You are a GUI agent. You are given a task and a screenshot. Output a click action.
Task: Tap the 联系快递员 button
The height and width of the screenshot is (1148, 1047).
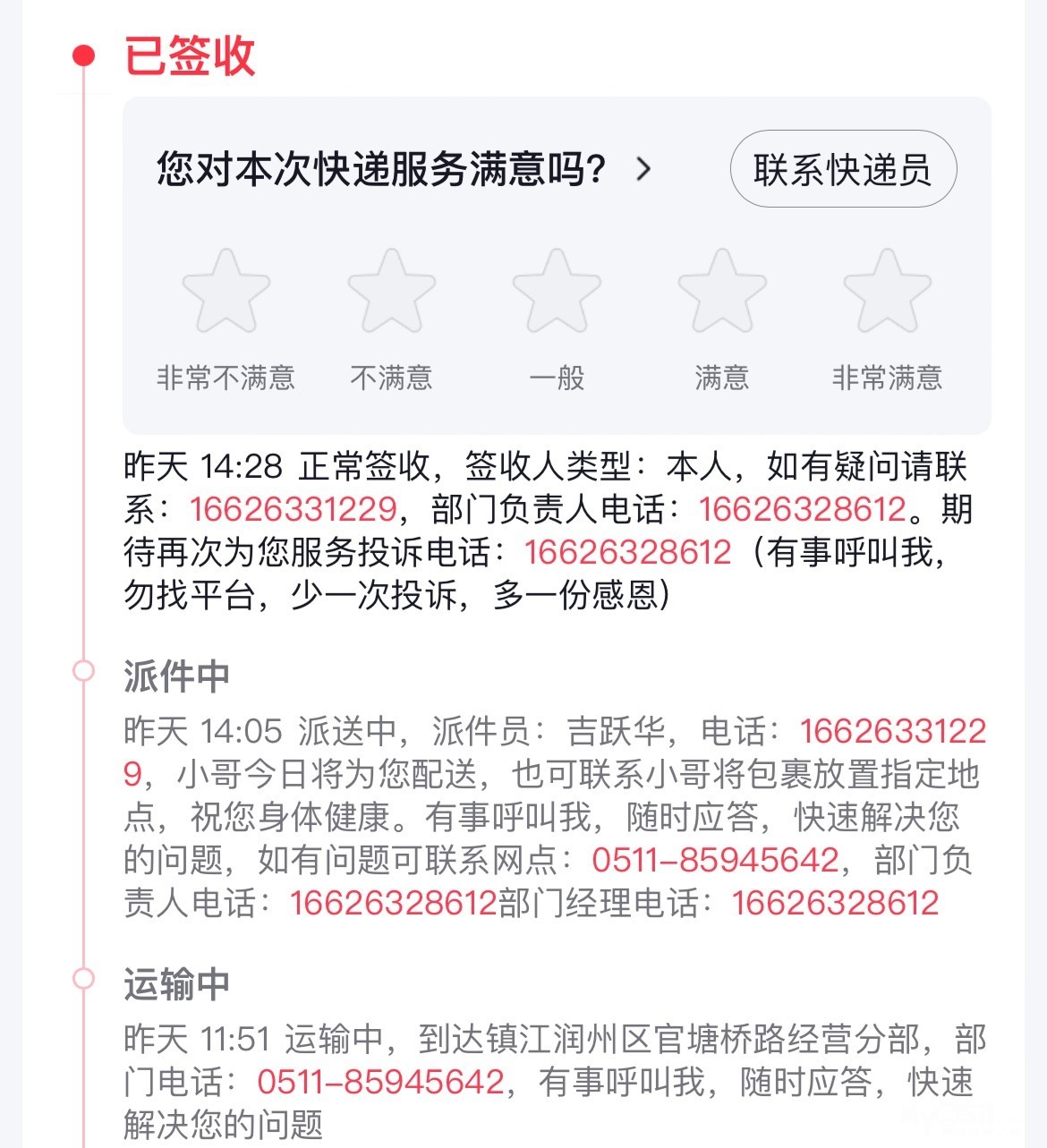click(x=843, y=169)
